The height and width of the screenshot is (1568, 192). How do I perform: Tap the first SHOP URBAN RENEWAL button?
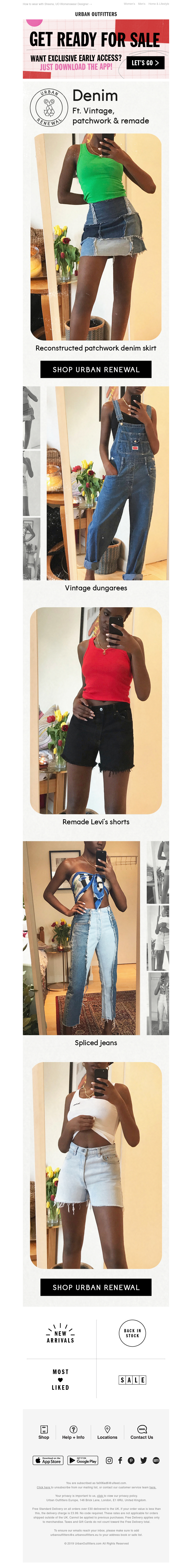(96, 369)
